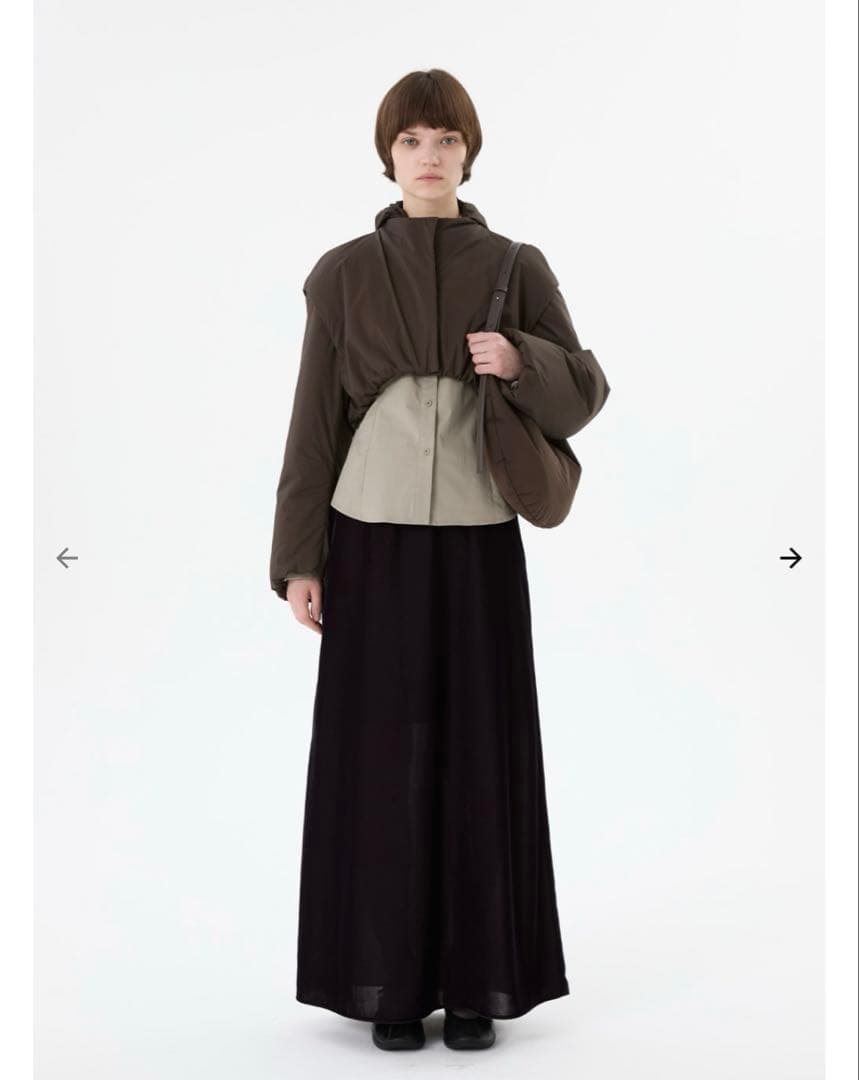Go to the next product photo
The width and height of the screenshot is (859, 1080).
tap(790, 558)
